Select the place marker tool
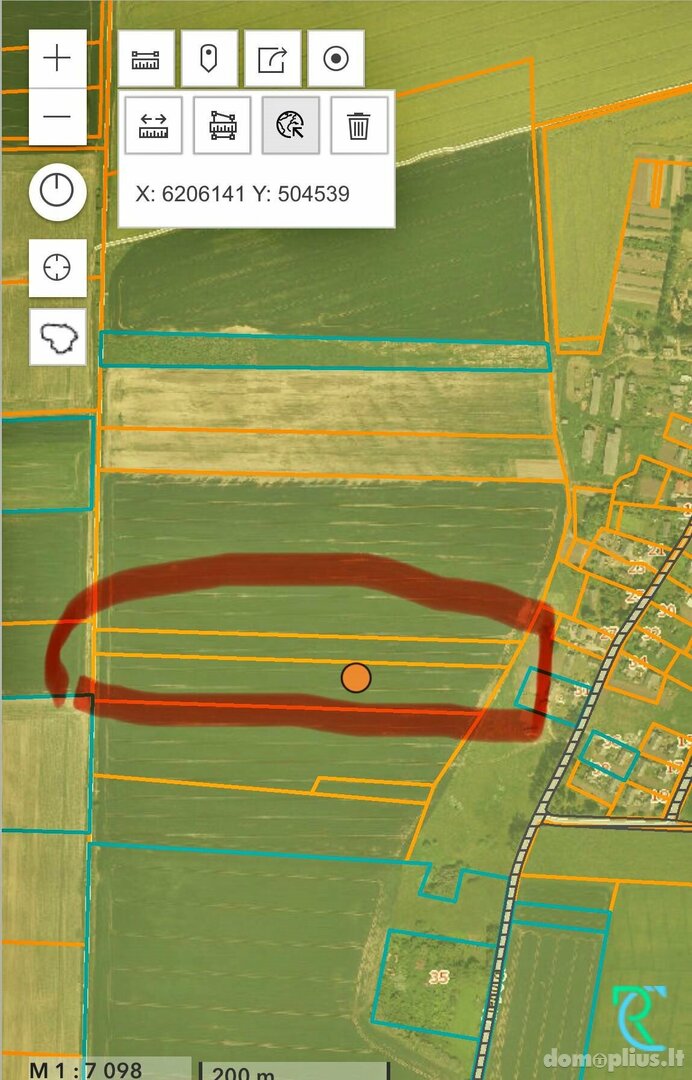 tap(209, 59)
